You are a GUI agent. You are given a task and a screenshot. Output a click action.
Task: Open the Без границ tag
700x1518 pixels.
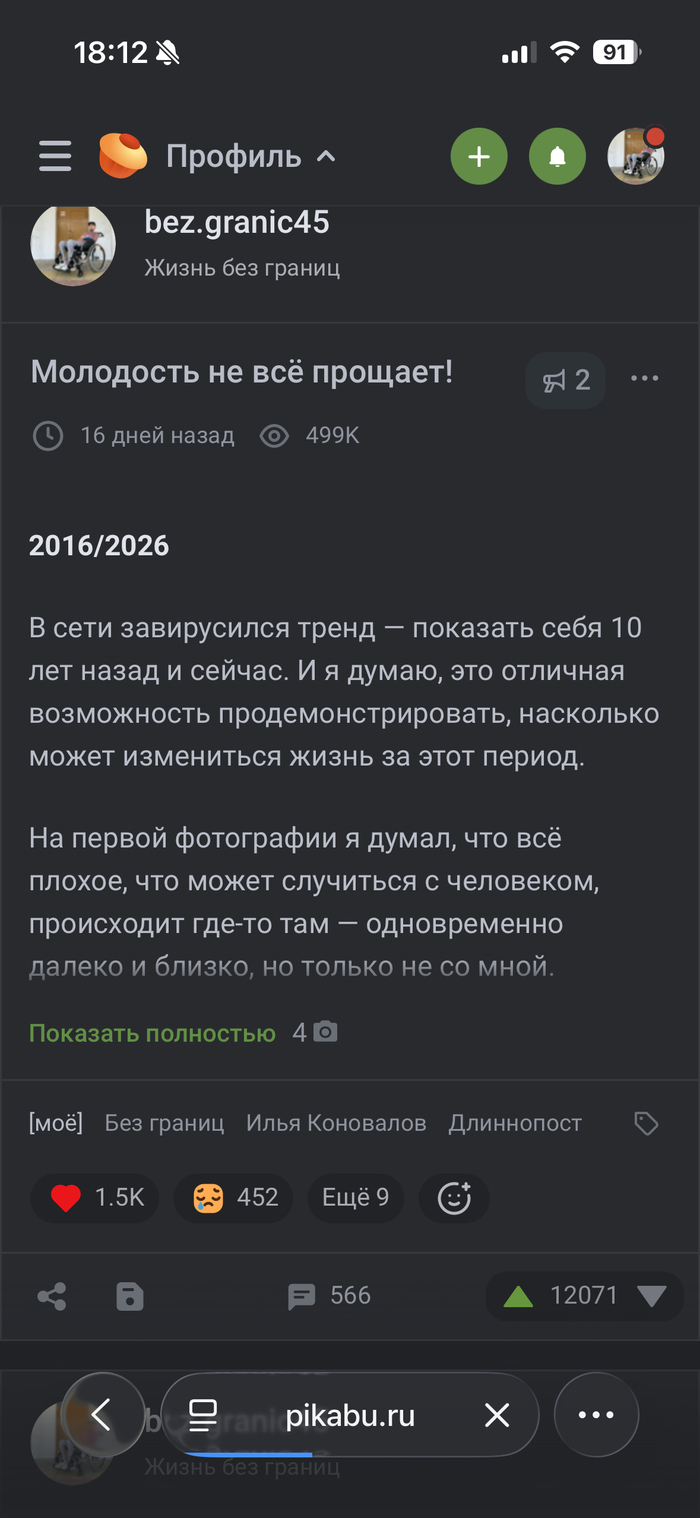[164, 1123]
